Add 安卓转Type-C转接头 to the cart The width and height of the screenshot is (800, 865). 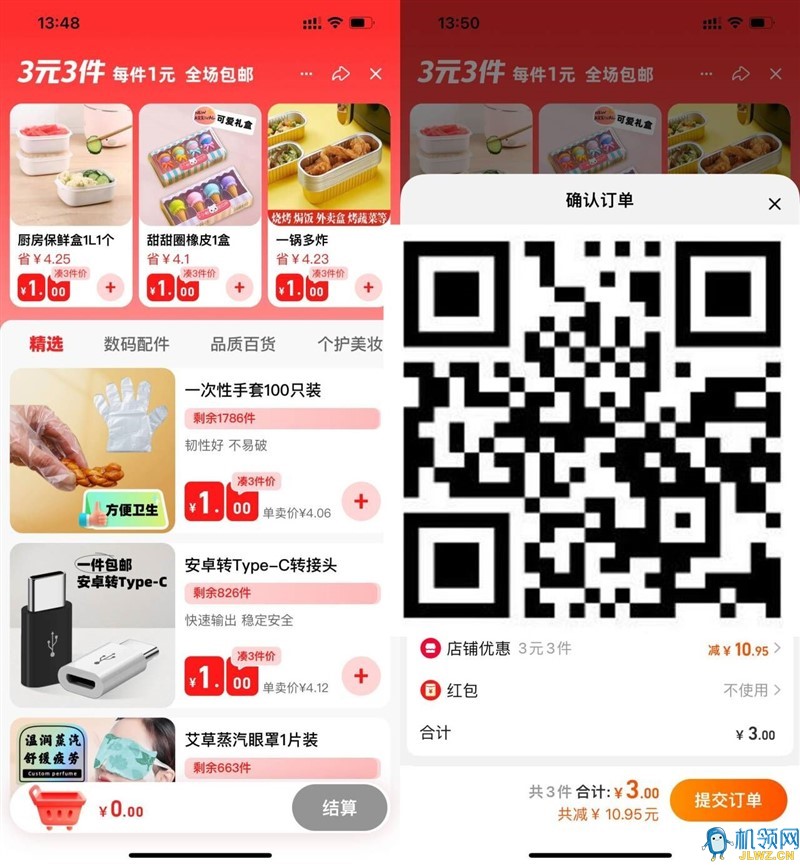361,677
